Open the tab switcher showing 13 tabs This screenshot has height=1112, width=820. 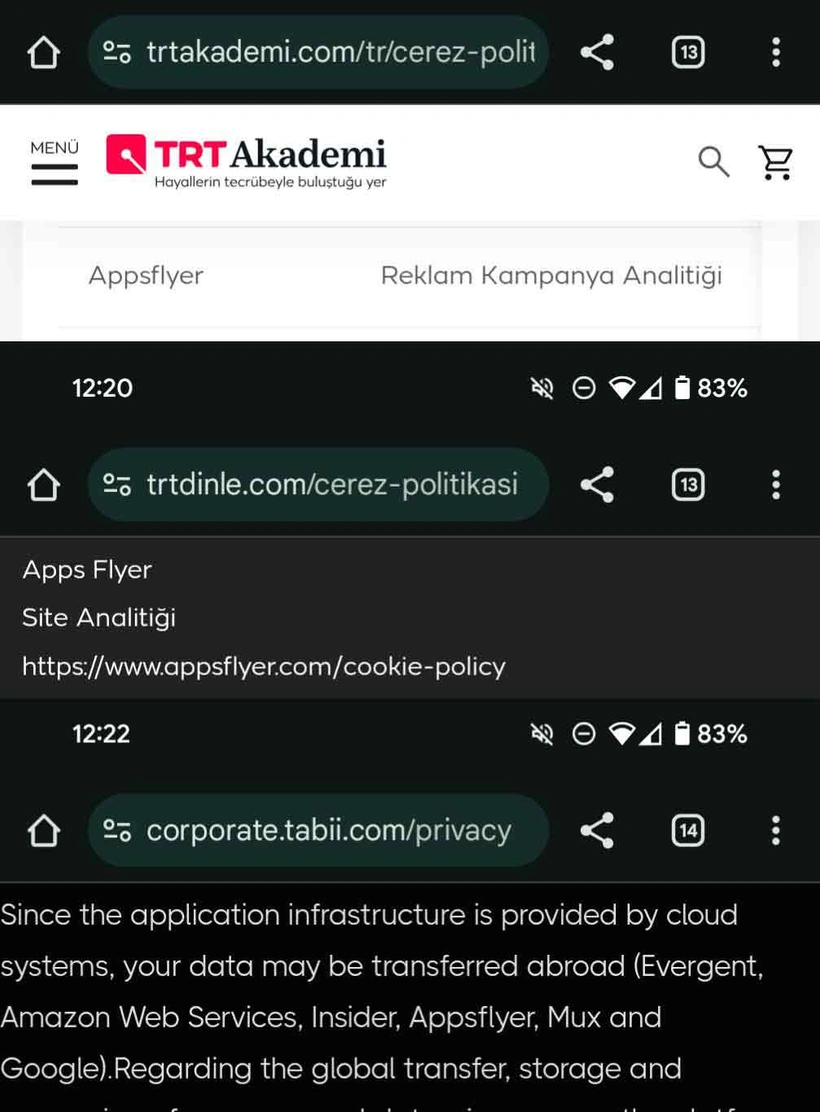(x=688, y=51)
